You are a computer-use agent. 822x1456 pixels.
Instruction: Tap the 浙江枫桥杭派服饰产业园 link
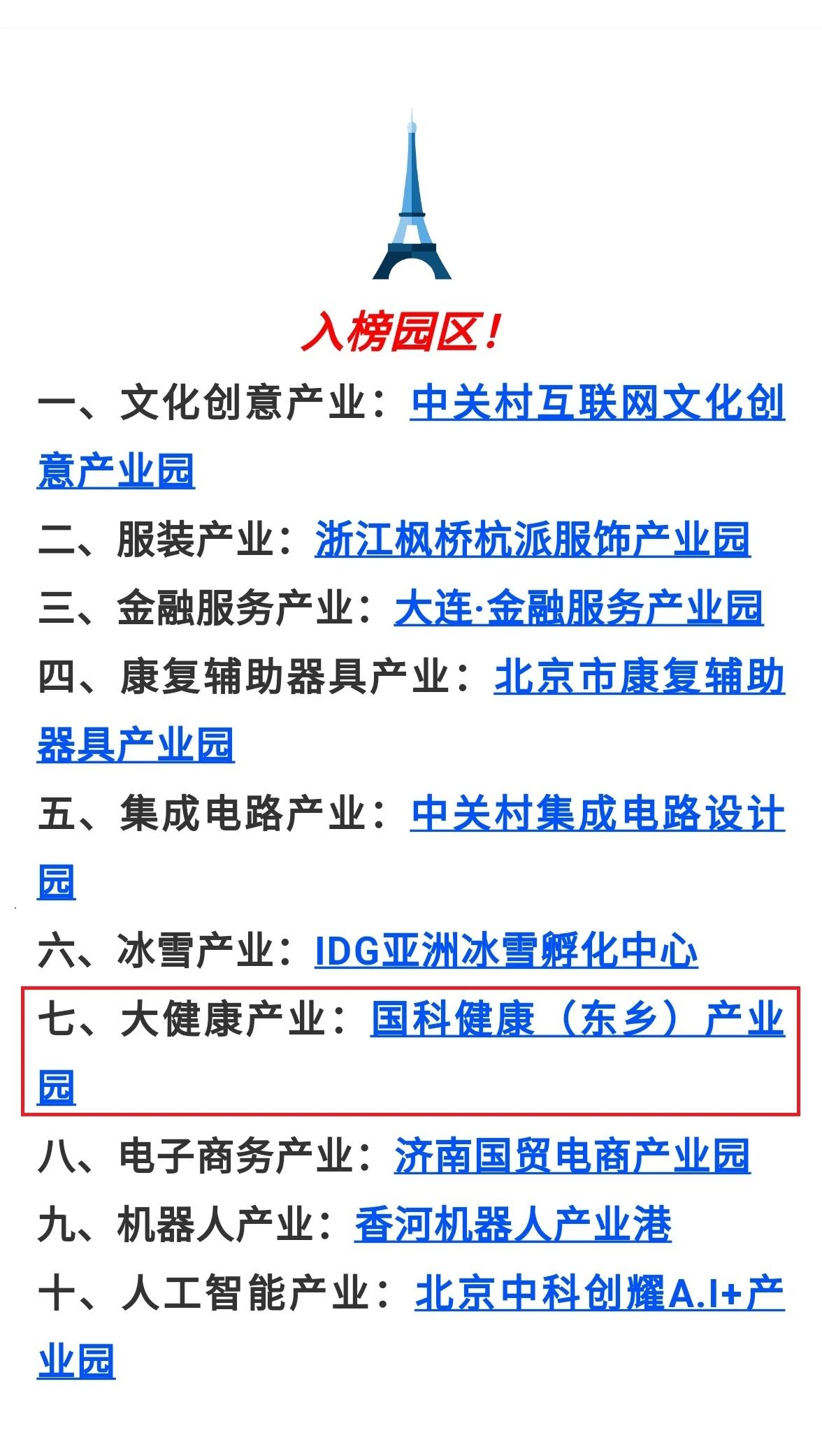[x=533, y=540]
